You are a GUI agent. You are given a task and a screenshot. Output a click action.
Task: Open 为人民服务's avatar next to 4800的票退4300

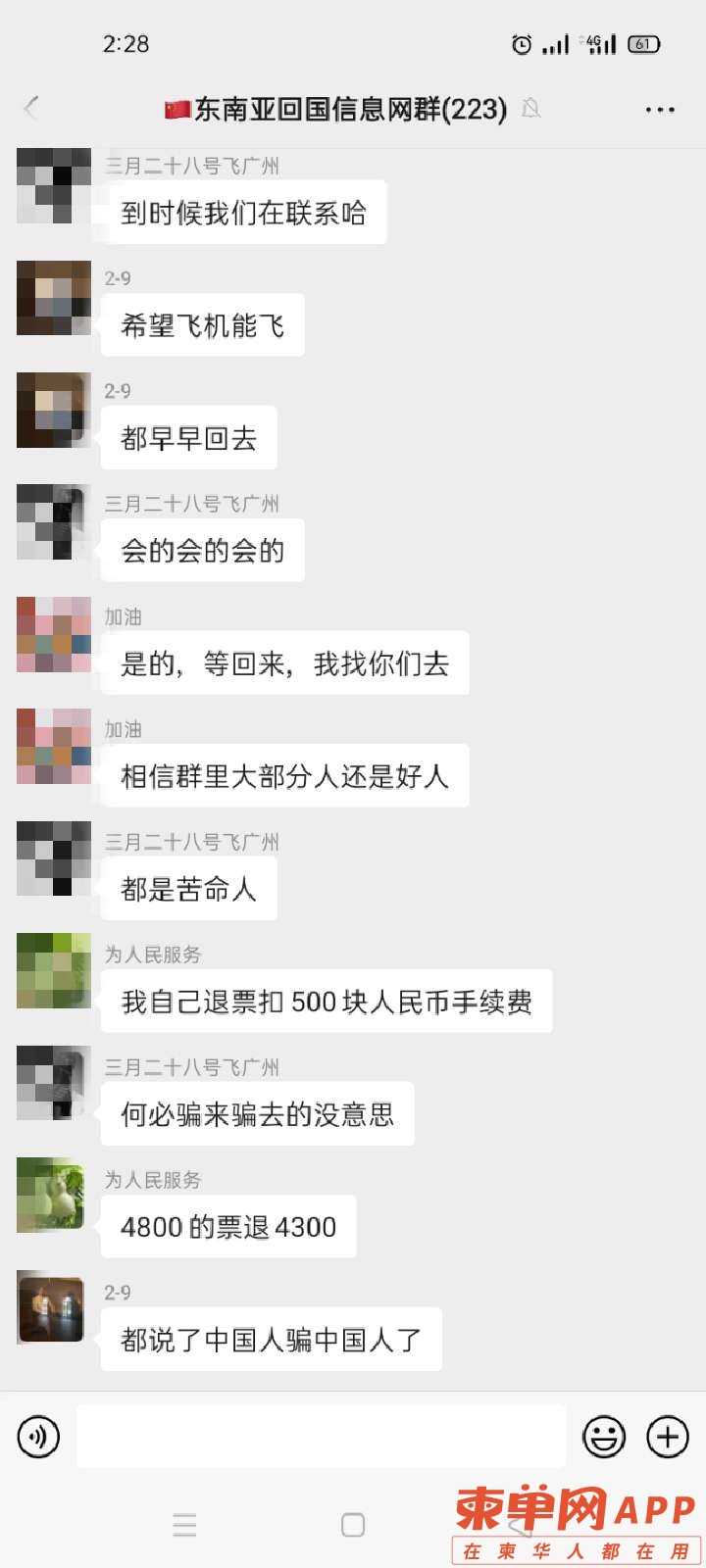click(x=54, y=1196)
